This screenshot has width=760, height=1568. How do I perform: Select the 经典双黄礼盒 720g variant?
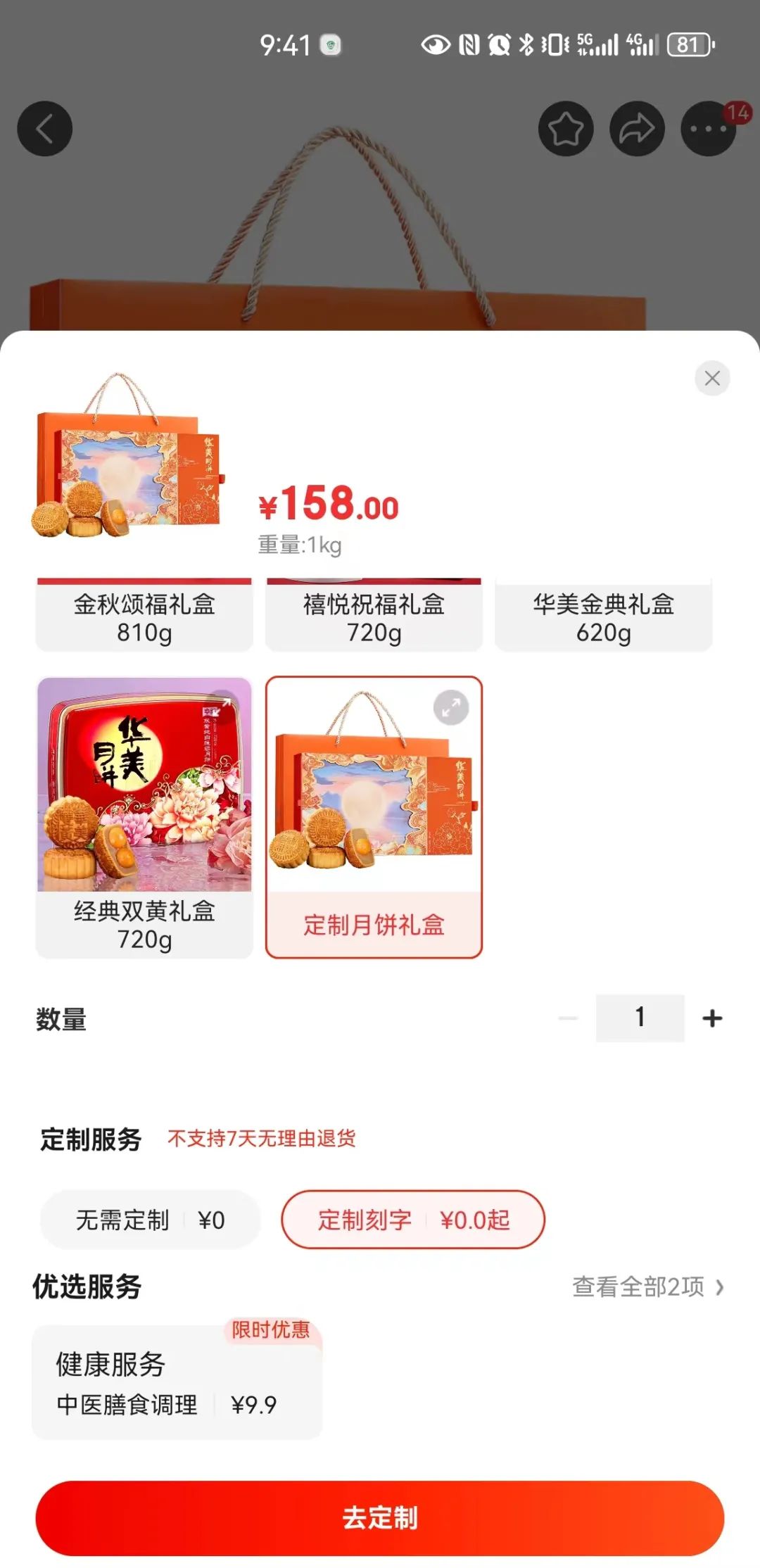coord(144,816)
